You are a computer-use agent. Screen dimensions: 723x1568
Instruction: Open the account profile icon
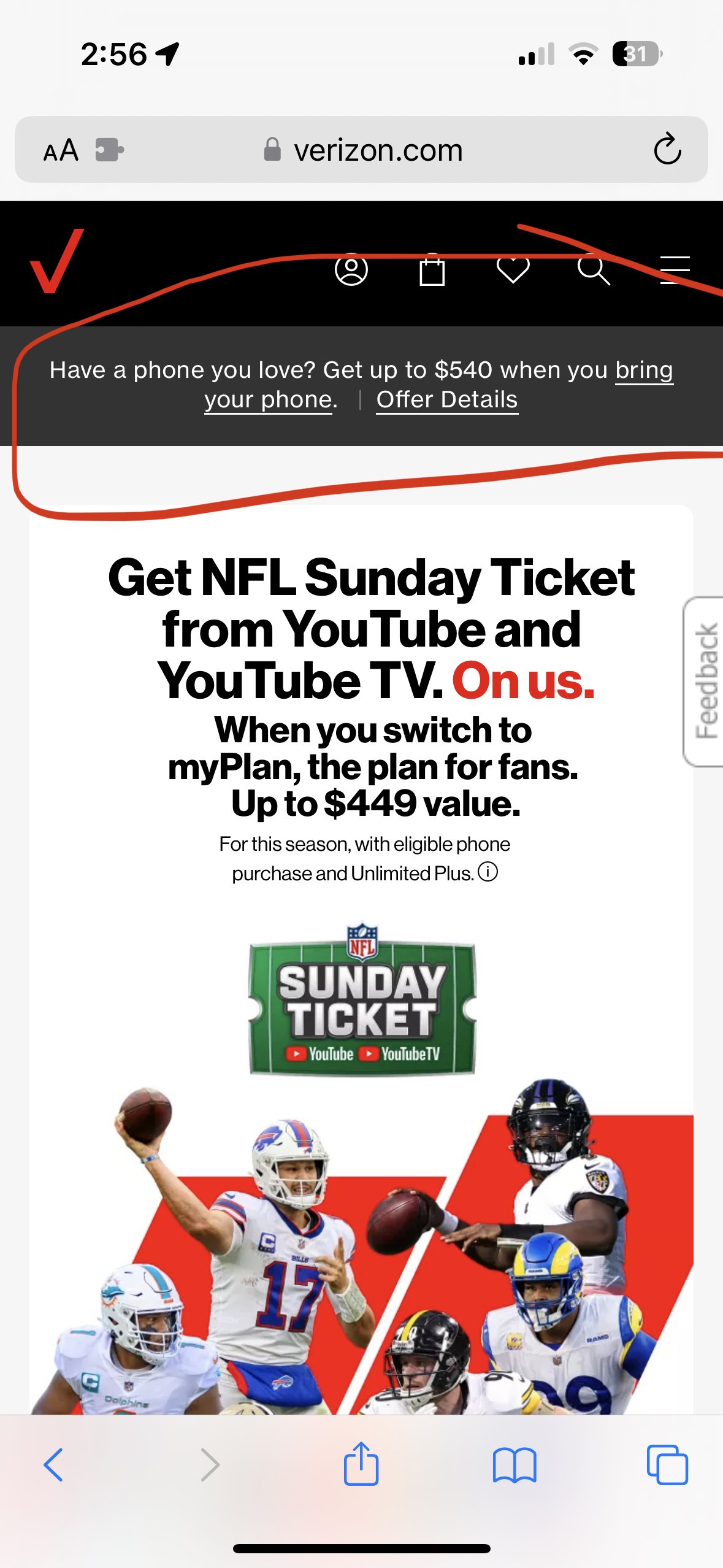click(x=351, y=269)
